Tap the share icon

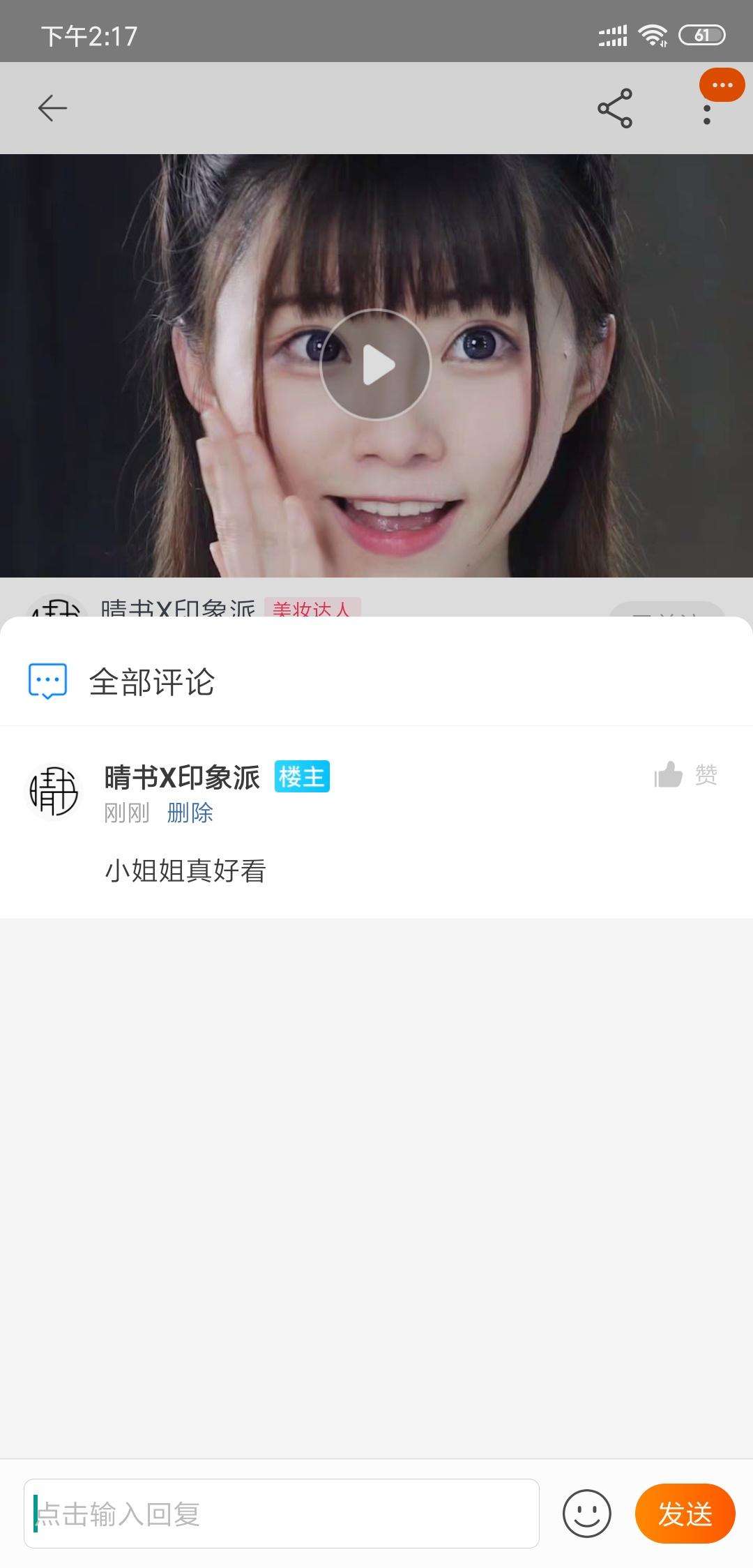tap(612, 110)
